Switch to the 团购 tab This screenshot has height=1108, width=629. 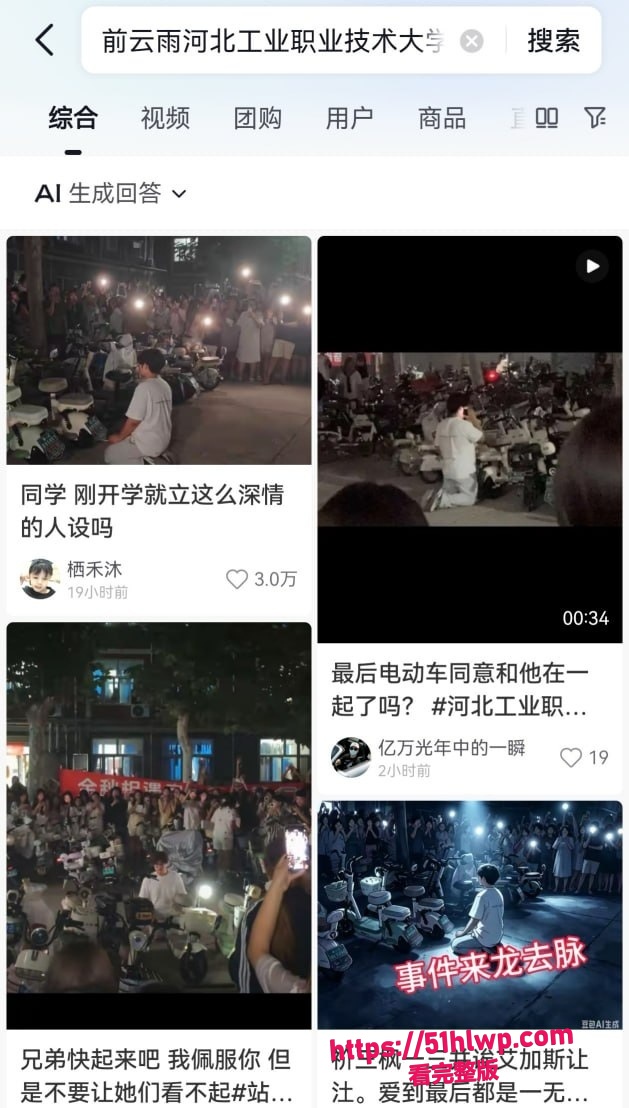click(257, 119)
